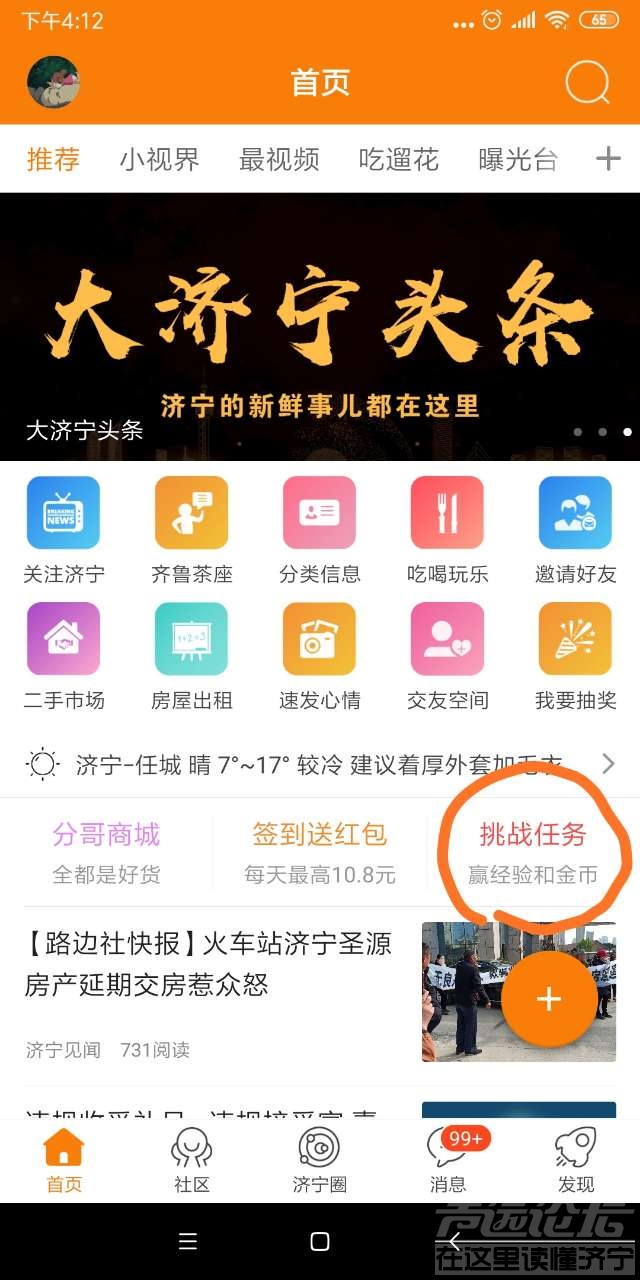Go to the 济宁圈 tab
The image size is (640, 1280).
tap(320, 1160)
